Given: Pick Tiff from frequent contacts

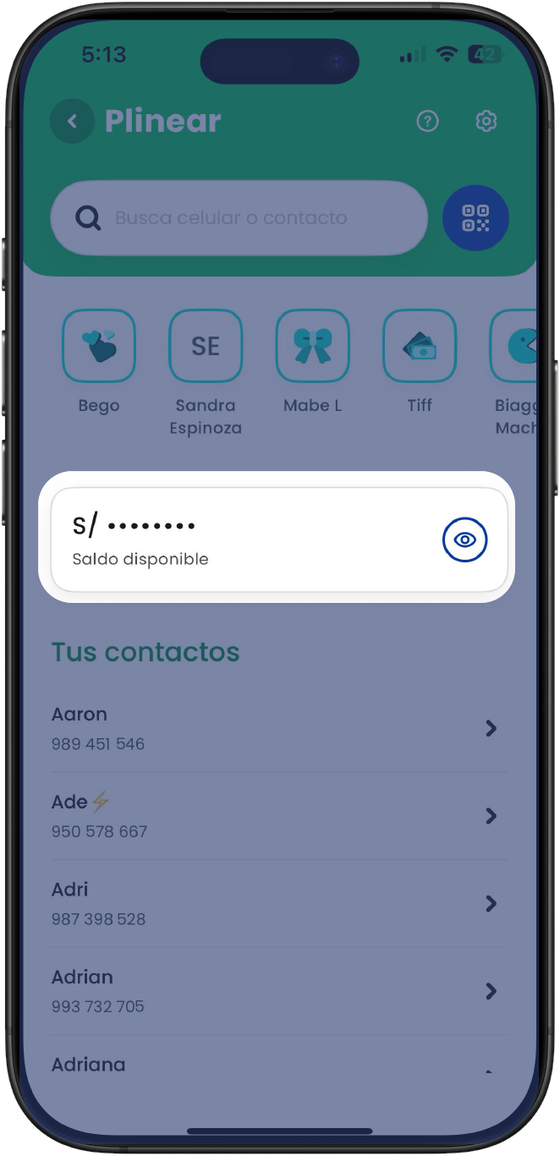Looking at the screenshot, I should [x=419, y=361].
